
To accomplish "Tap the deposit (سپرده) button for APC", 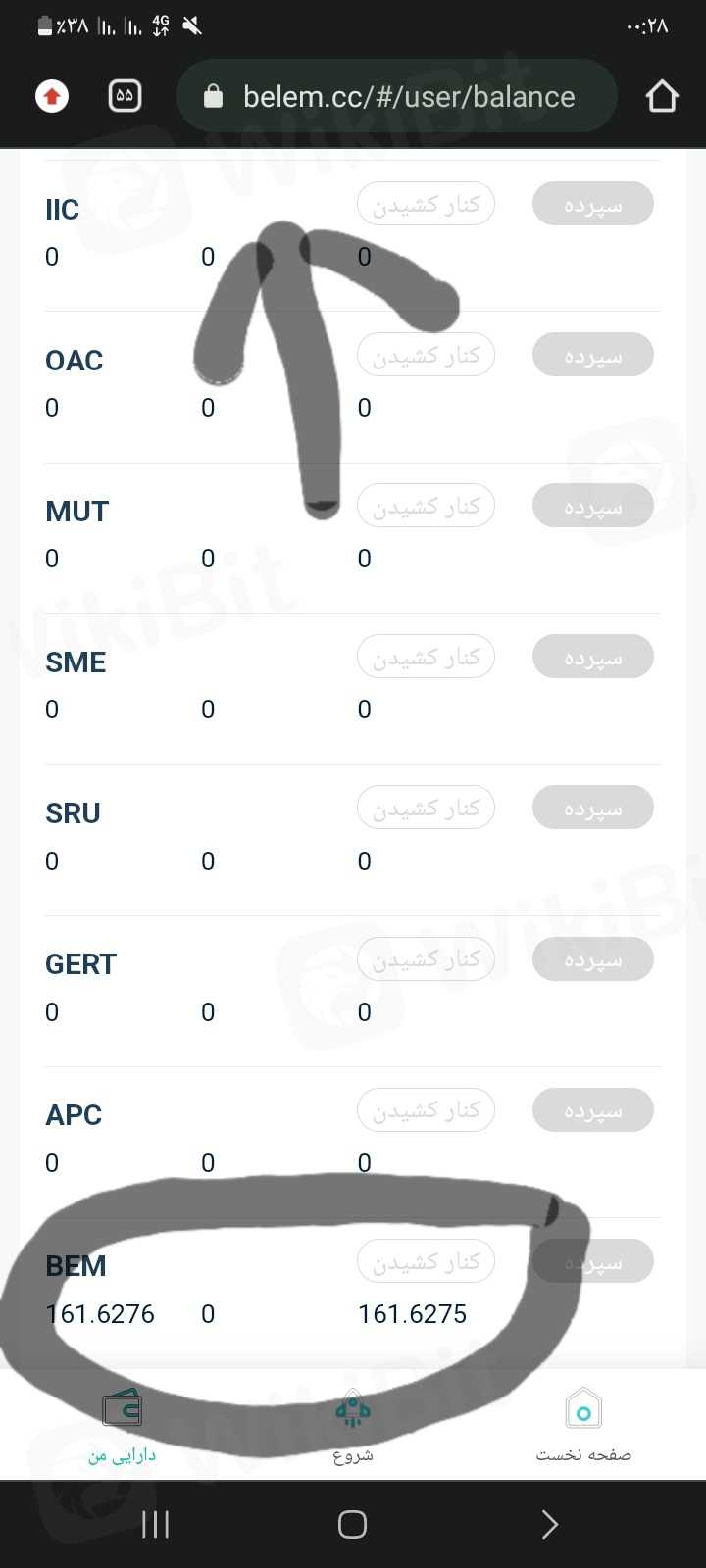I will click(x=592, y=1109).
